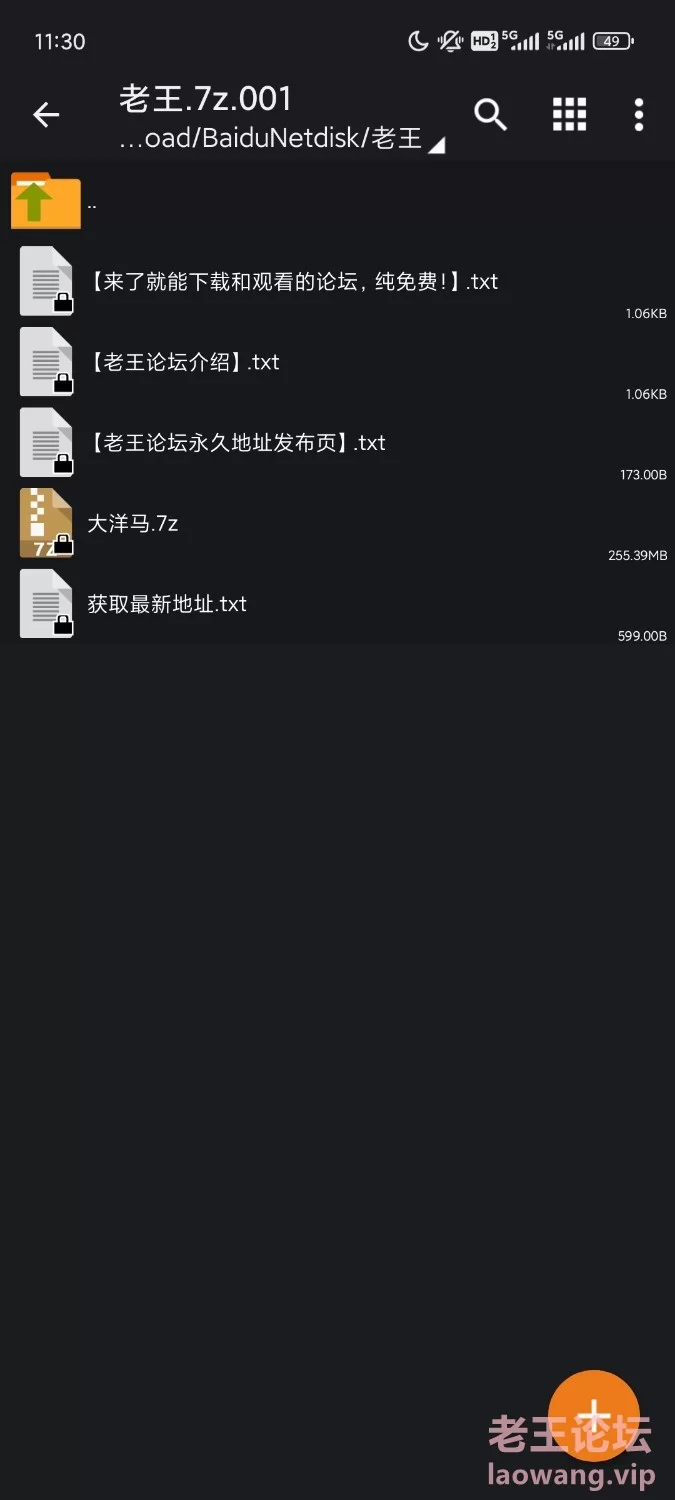
Task: Open the 老王论坛介绍 text file
Action: (x=337, y=362)
